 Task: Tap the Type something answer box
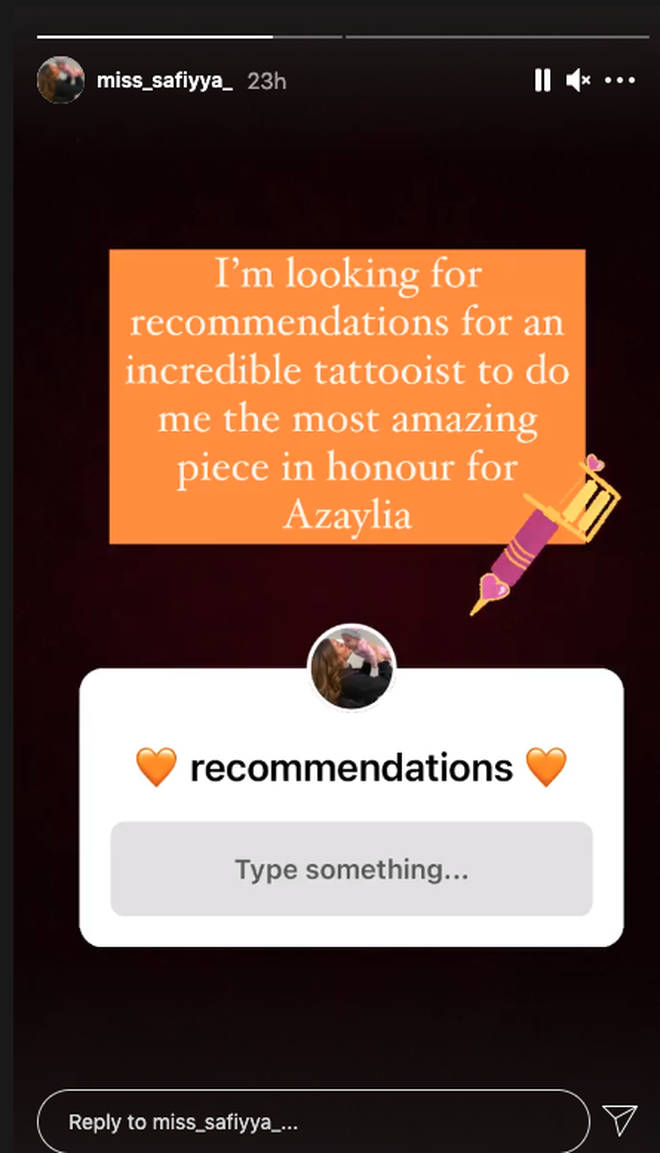pyautogui.click(x=351, y=869)
